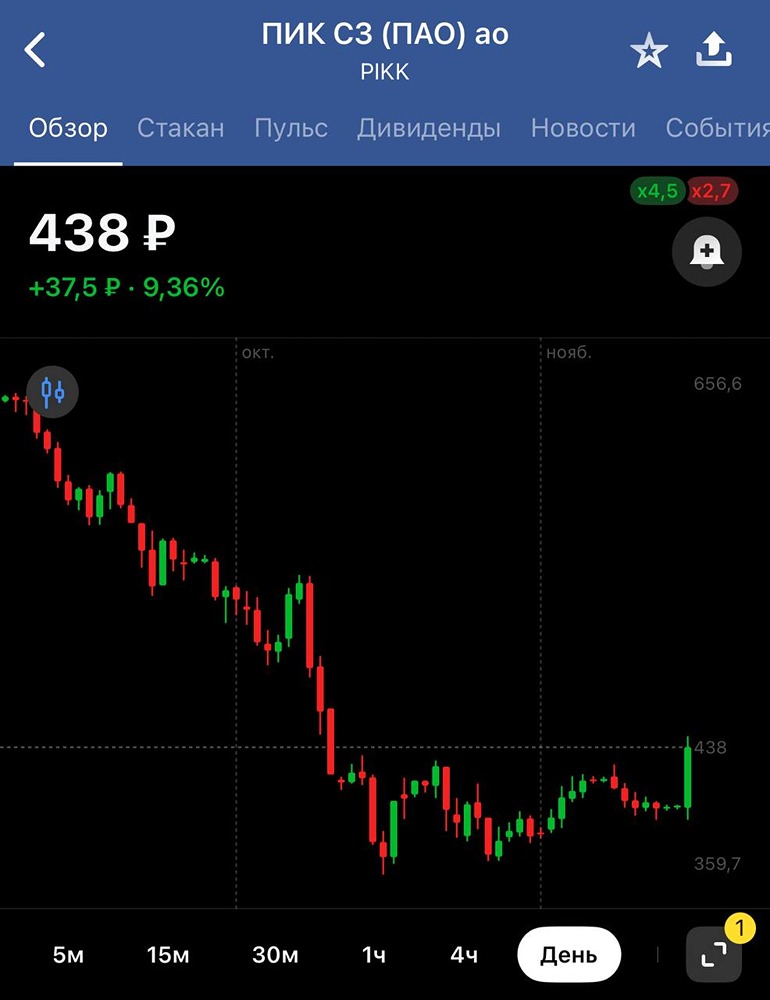Add PIKK to favorites via the star icon
The width and height of the screenshot is (770, 1000).
click(x=649, y=48)
